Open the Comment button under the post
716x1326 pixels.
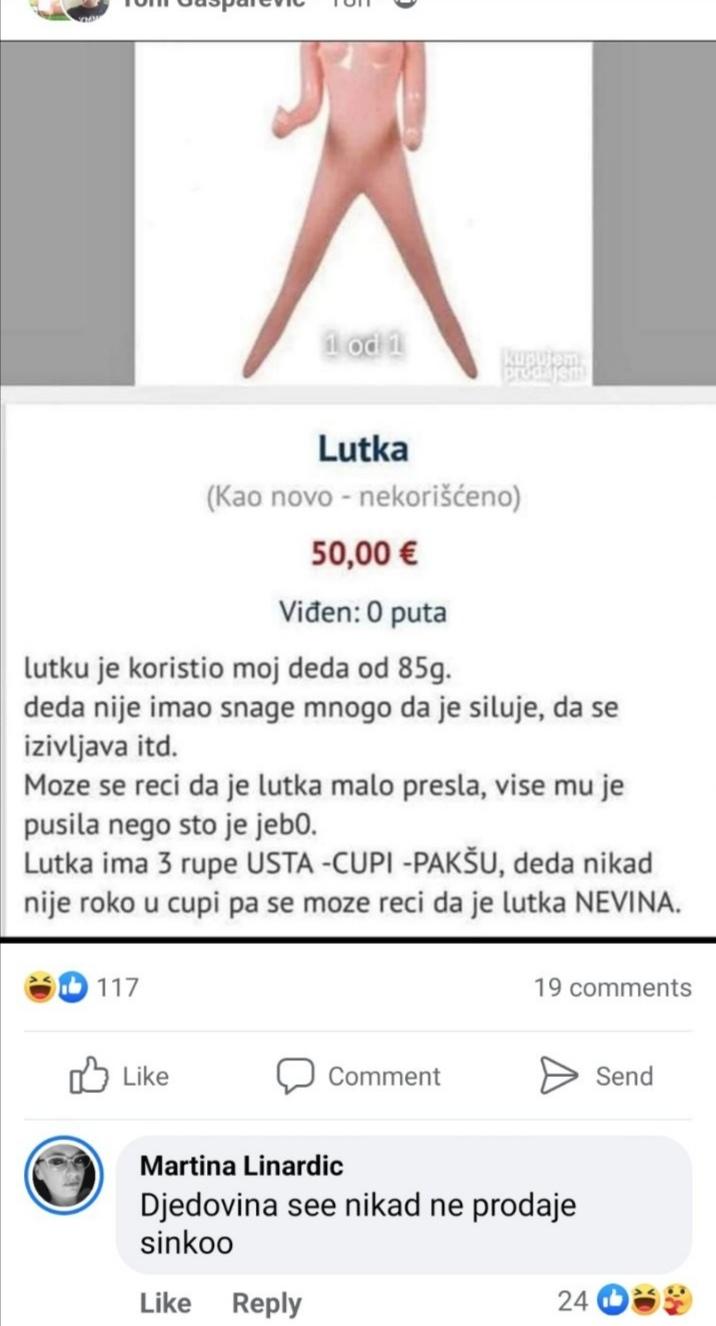point(359,1076)
